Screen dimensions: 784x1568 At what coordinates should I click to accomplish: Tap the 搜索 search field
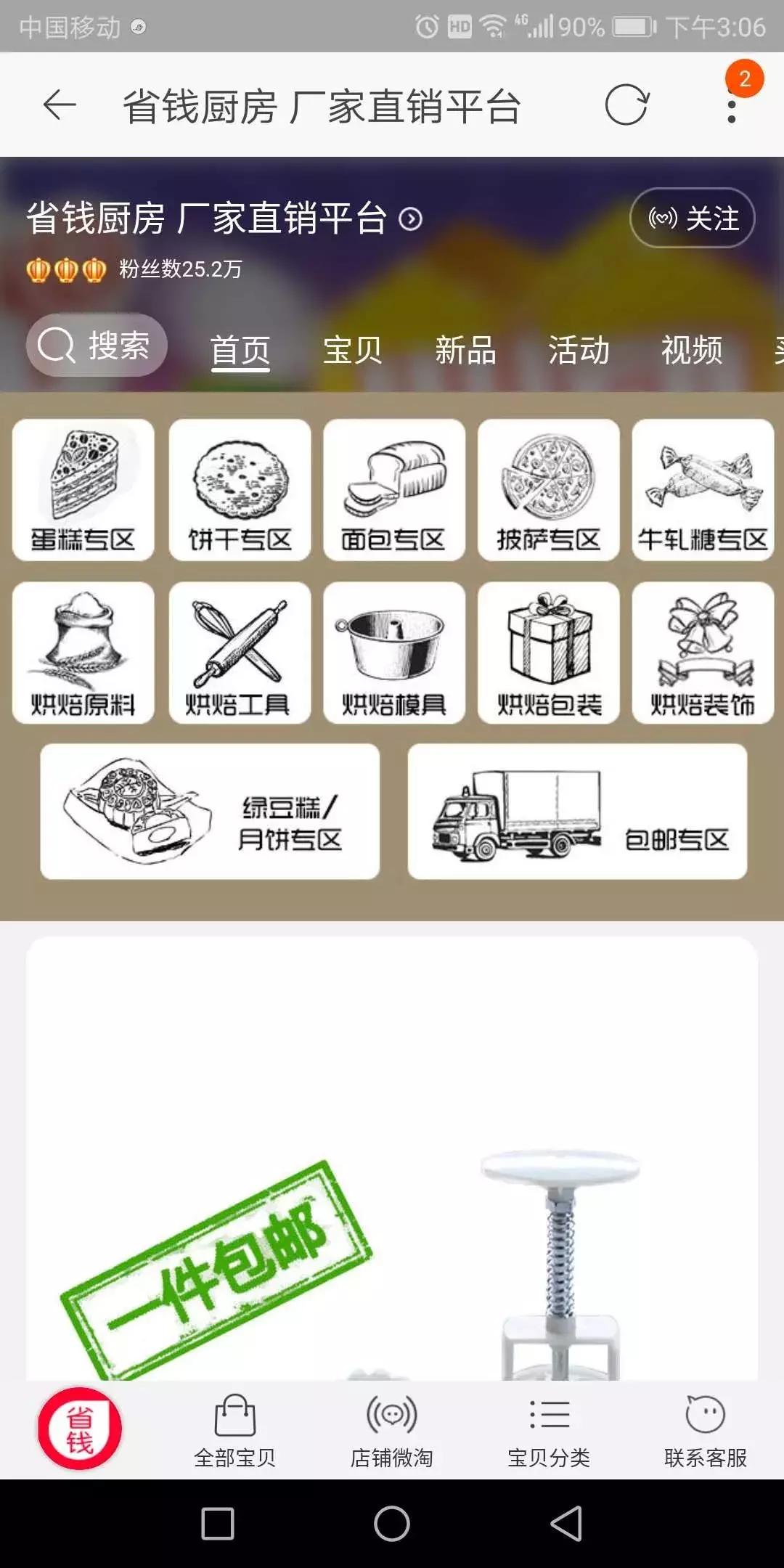click(x=96, y=346)
